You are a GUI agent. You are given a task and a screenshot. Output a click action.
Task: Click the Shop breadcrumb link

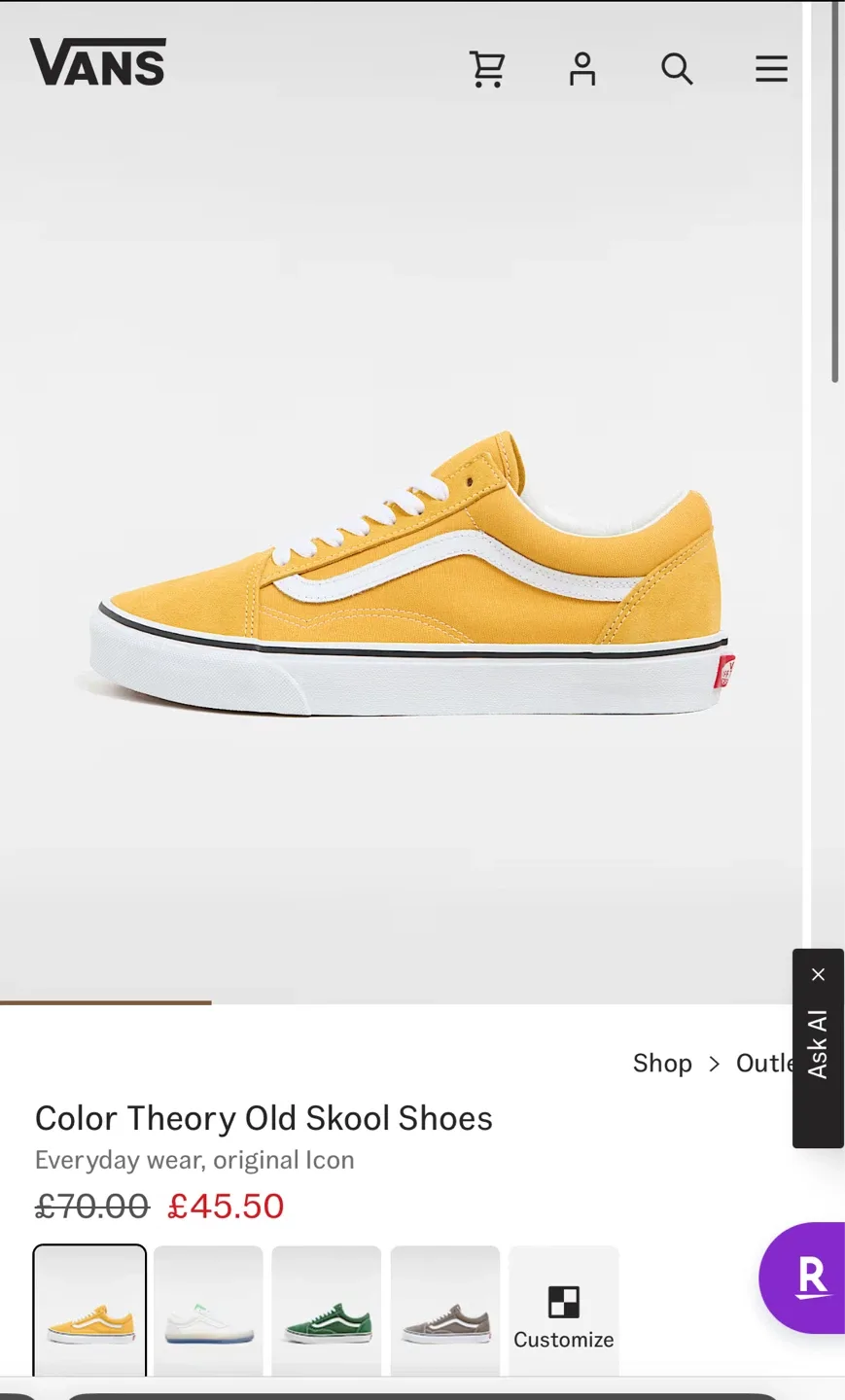[662, 1063]
